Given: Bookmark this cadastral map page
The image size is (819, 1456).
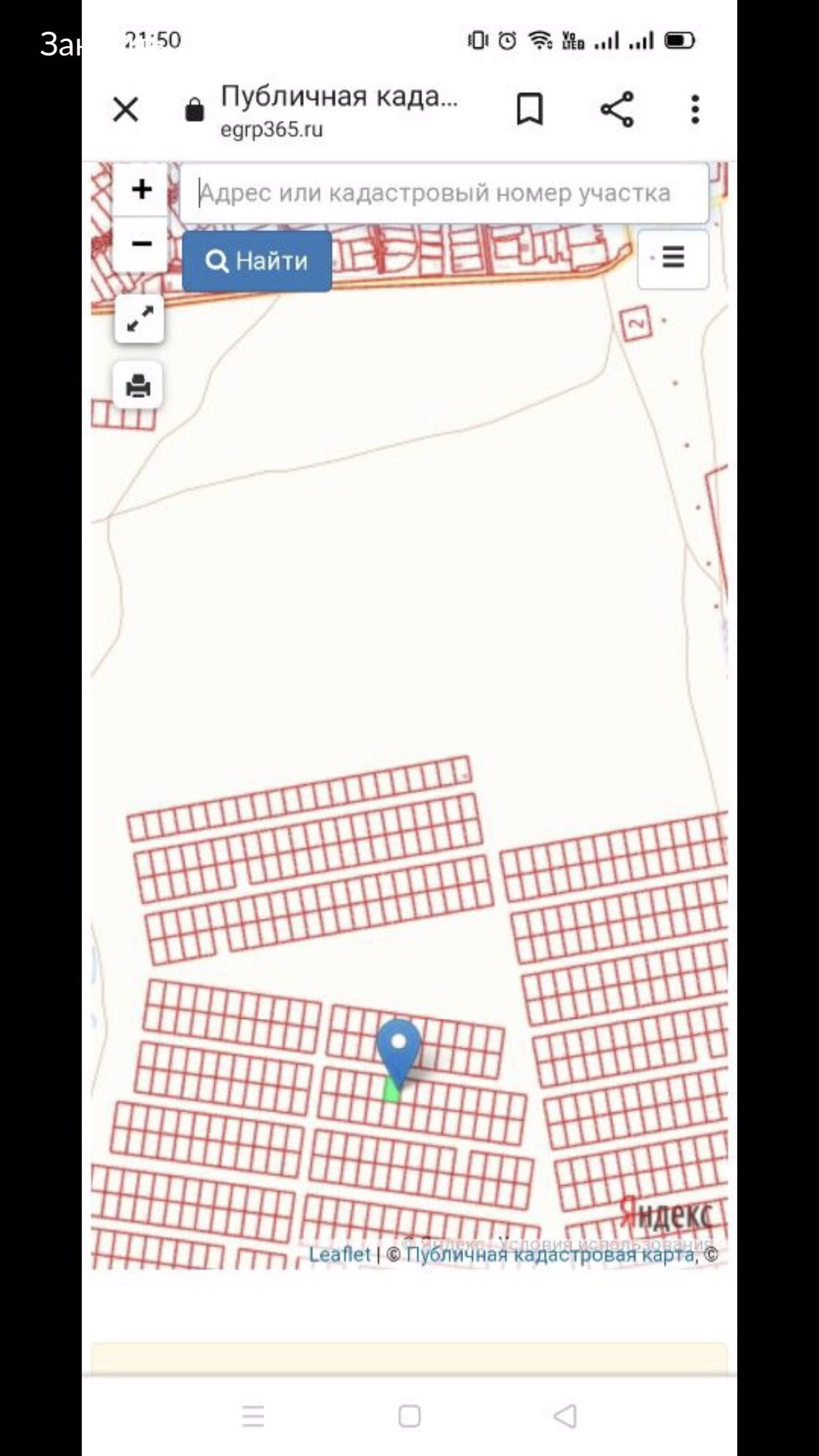Looking at the screenshot, I should click(x=529, y=110).
